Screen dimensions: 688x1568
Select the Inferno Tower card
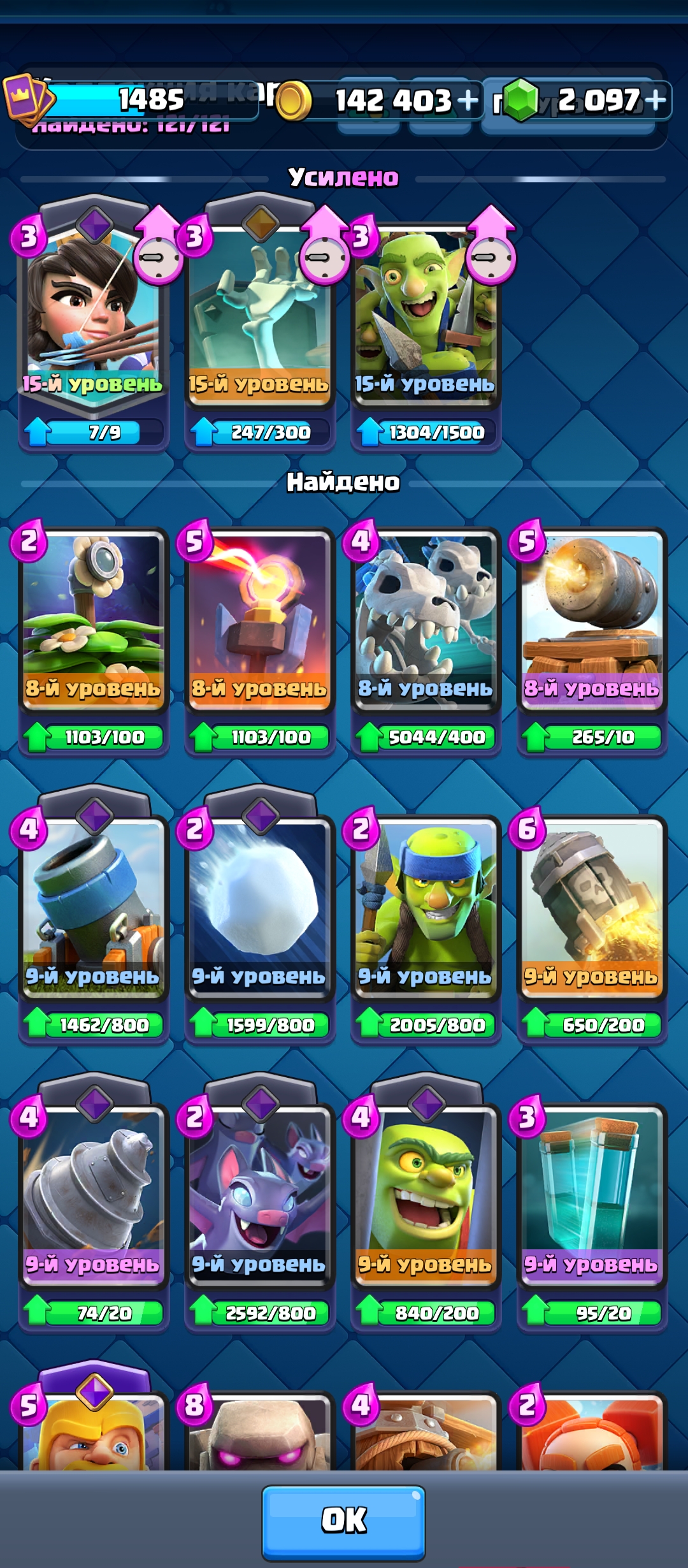point(260,641)
